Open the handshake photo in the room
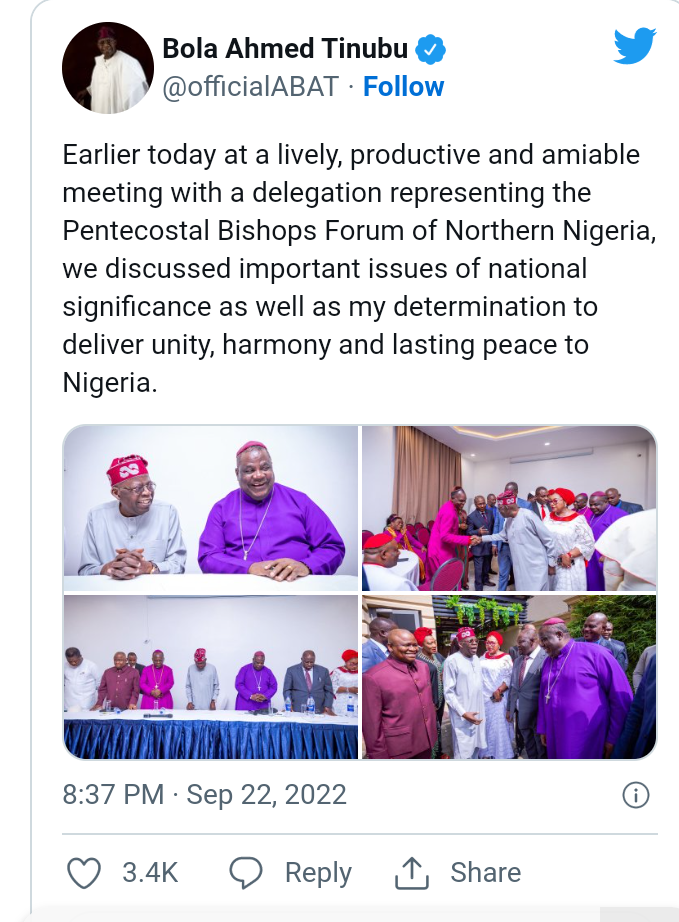 click(x=508, y=509)
